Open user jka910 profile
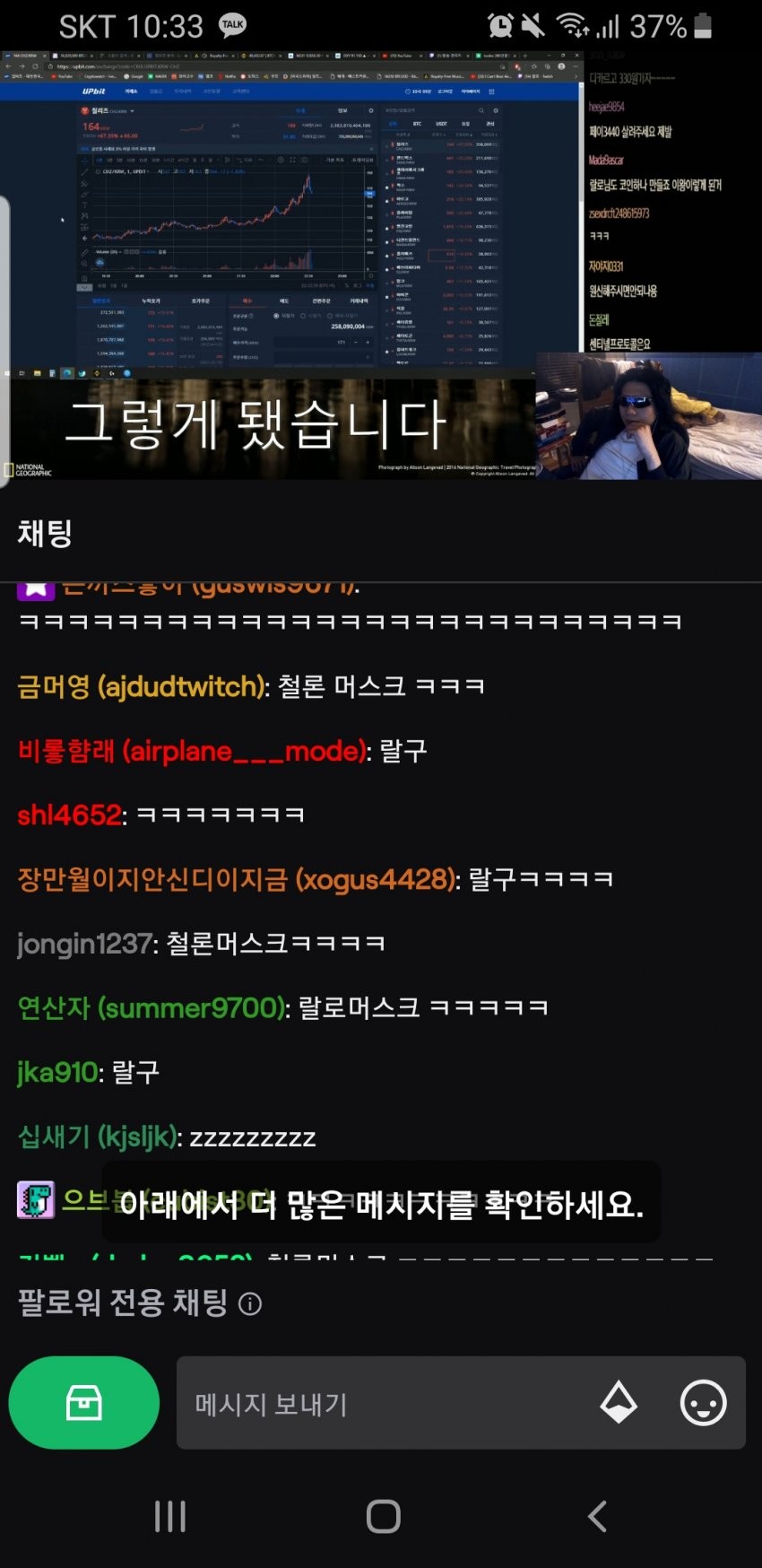 coord(57,1072)
